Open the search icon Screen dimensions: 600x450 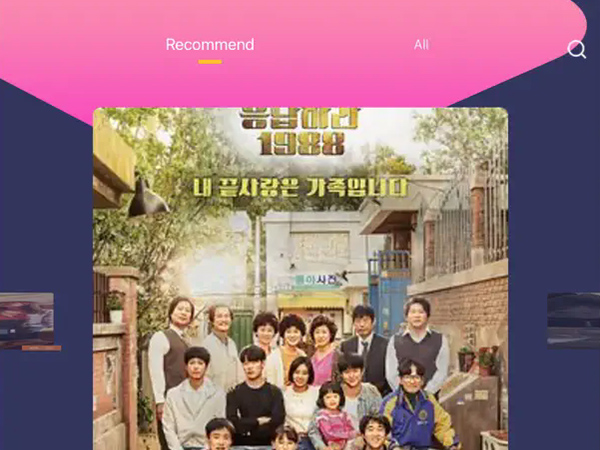(577, 49)
